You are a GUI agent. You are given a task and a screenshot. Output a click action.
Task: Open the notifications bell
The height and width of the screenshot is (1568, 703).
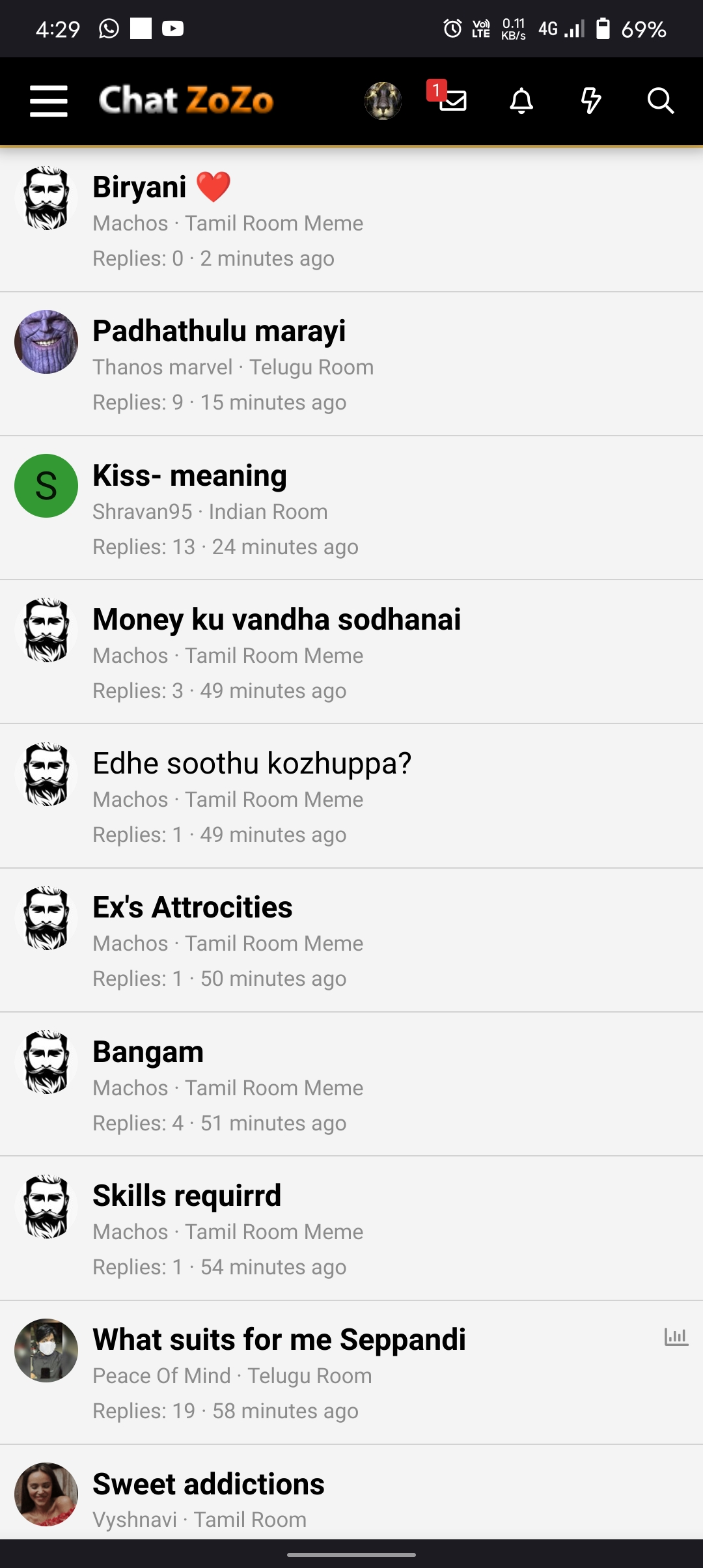(521, 101)
